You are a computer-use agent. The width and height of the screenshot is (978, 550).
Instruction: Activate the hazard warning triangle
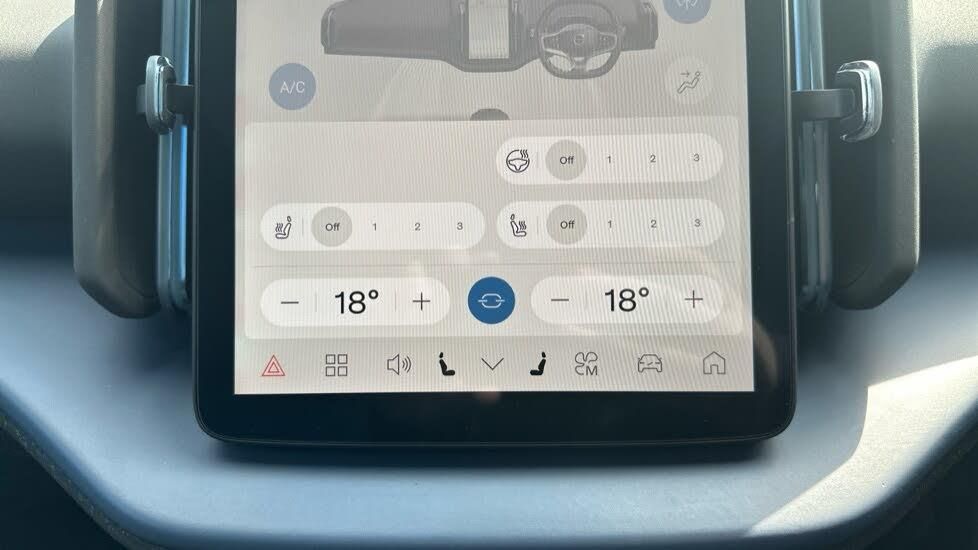[273, 366]
